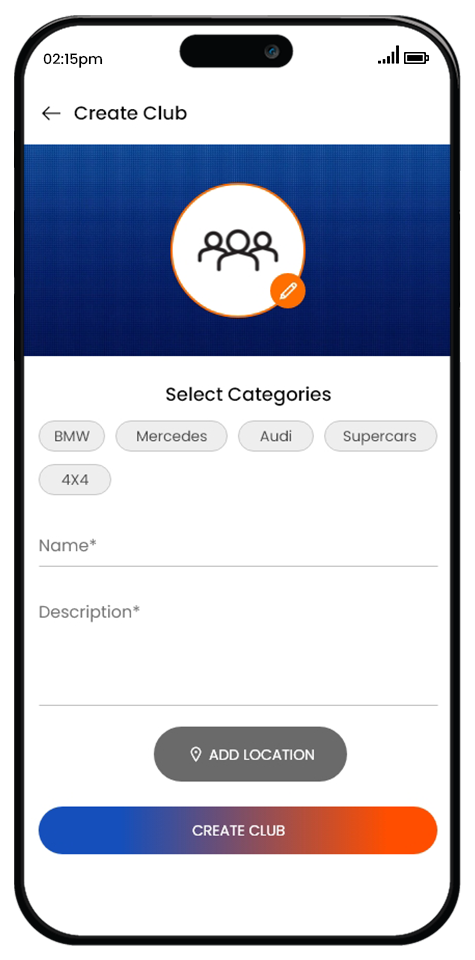Select the Supercars category chip

(x=380, y=437)
